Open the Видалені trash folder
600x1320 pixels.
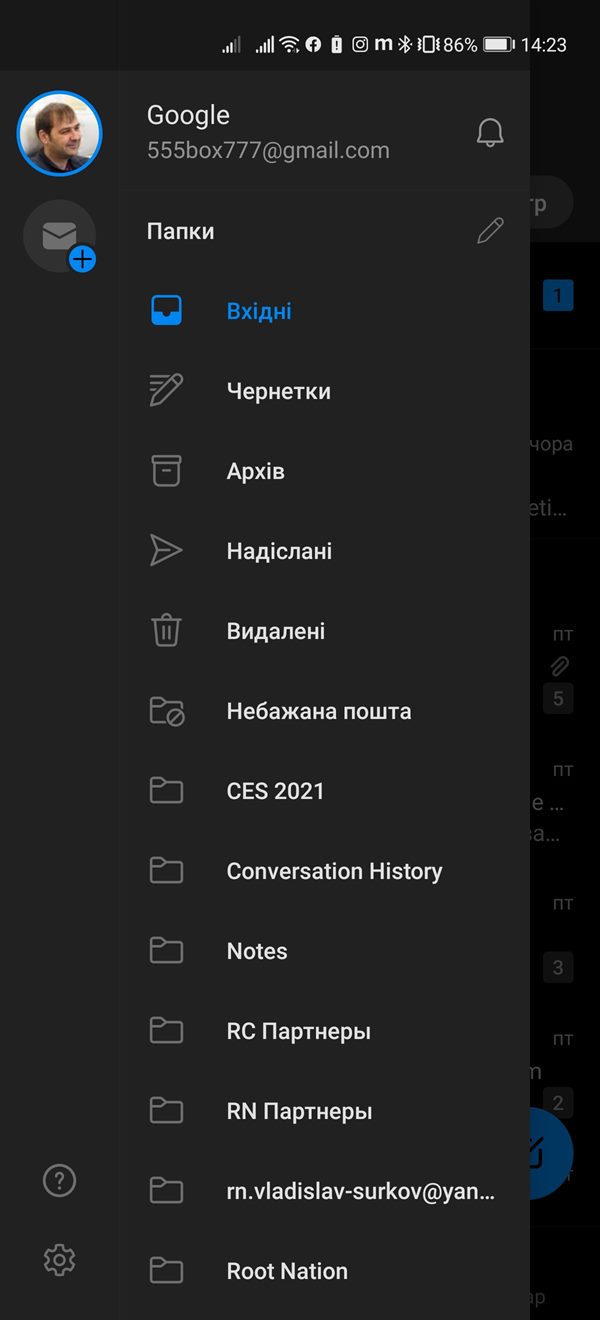324,631
